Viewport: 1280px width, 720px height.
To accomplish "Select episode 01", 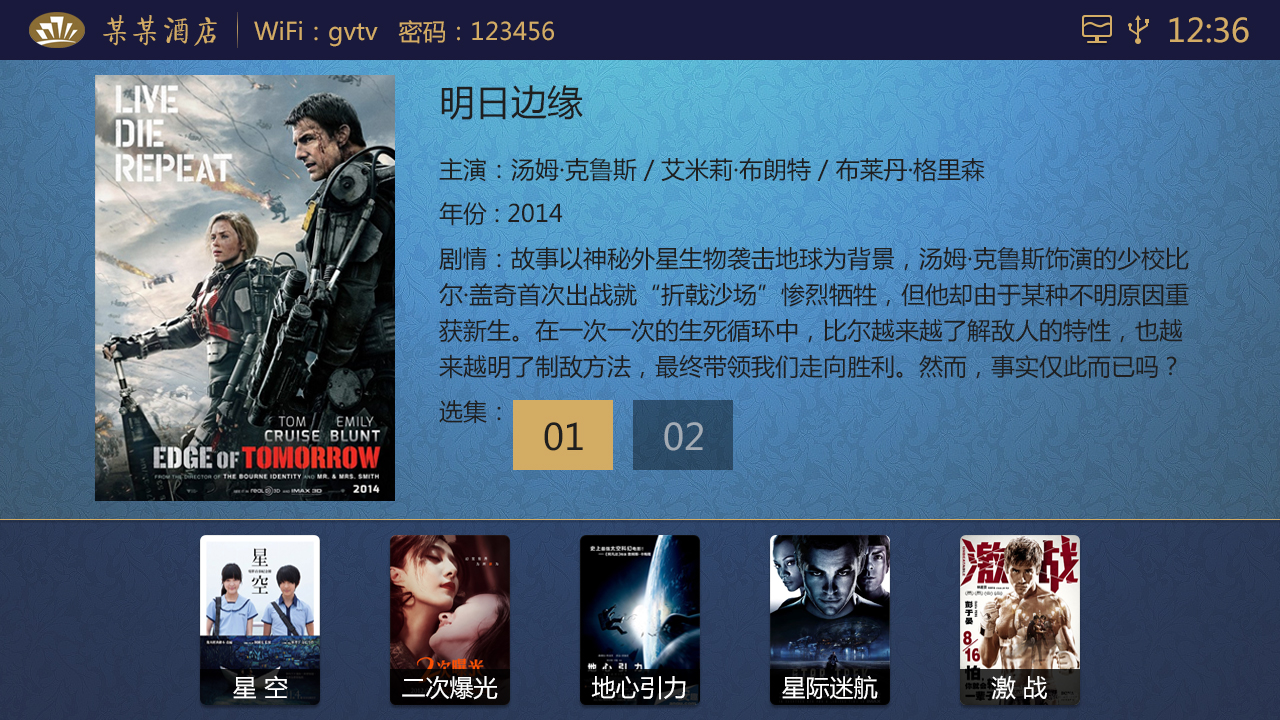I will click(x=563, y=435).
